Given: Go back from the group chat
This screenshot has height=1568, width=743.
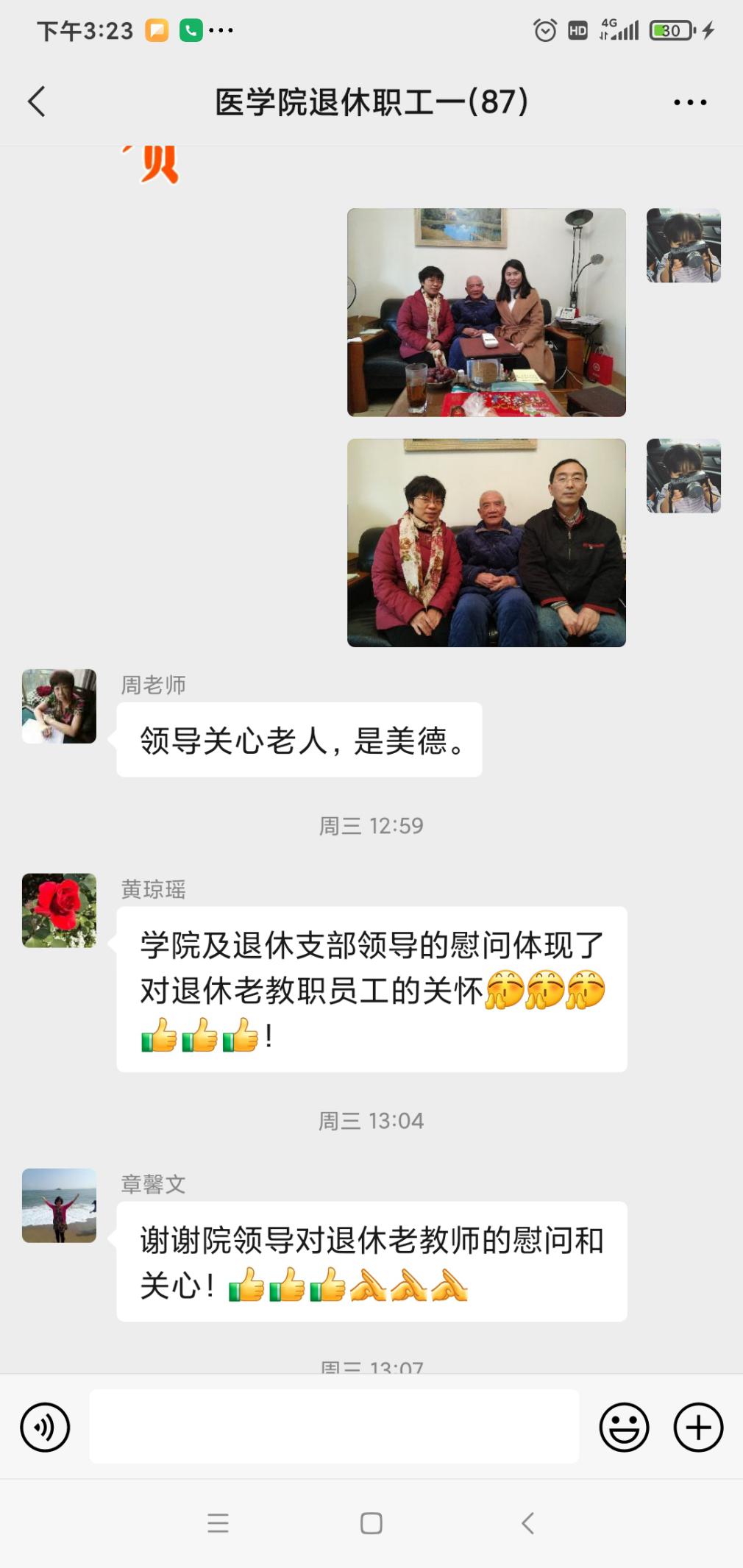Looking at the screenshot, I should 37,101.
